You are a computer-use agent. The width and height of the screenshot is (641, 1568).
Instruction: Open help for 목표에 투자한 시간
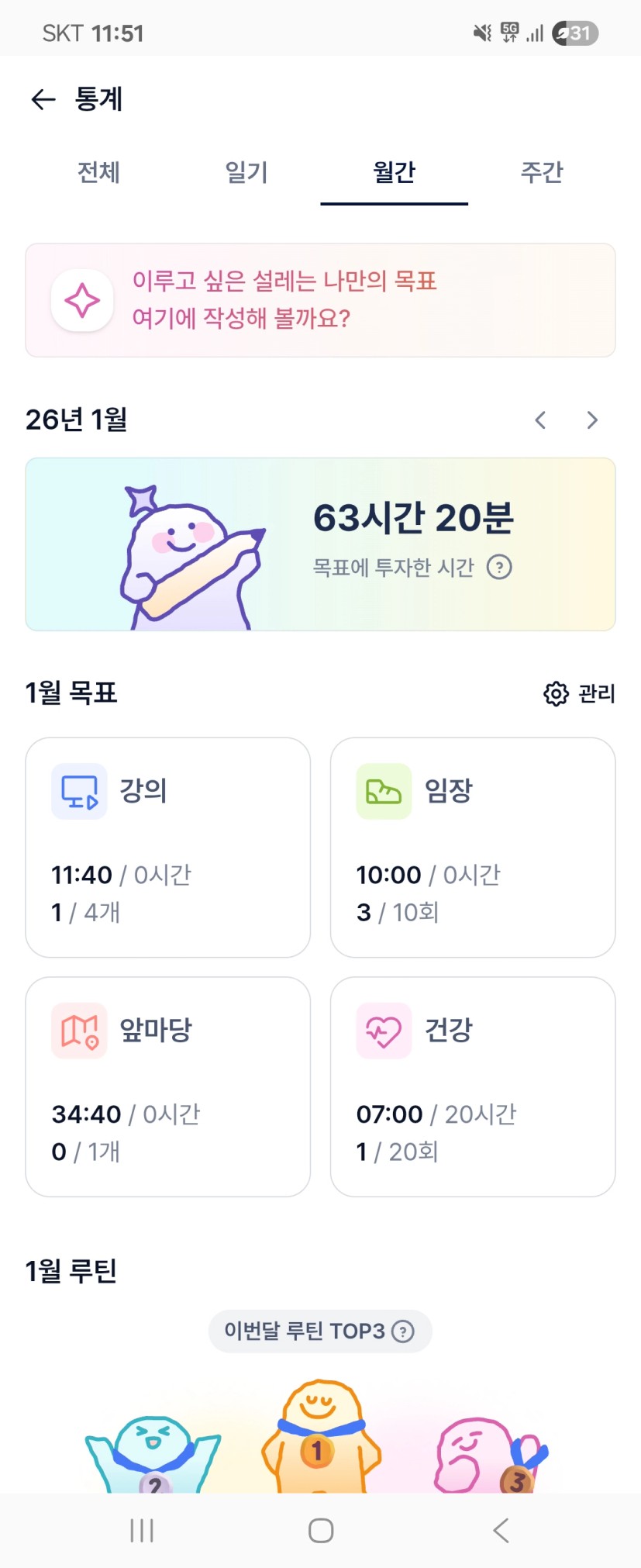pyautogui.click(x=499, y=568)
